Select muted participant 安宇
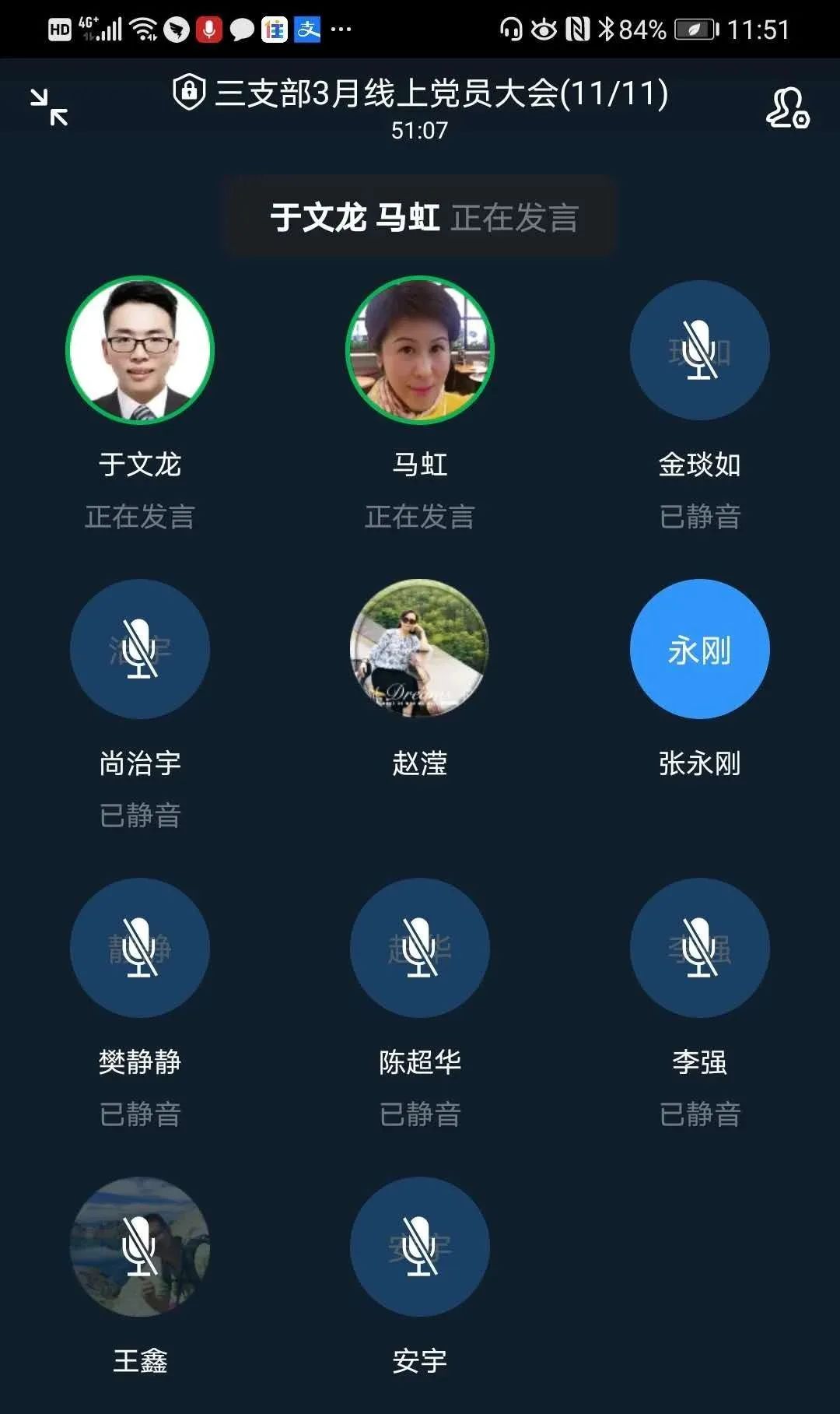Screen dimensions: 840x1414 pos(420,1247)
